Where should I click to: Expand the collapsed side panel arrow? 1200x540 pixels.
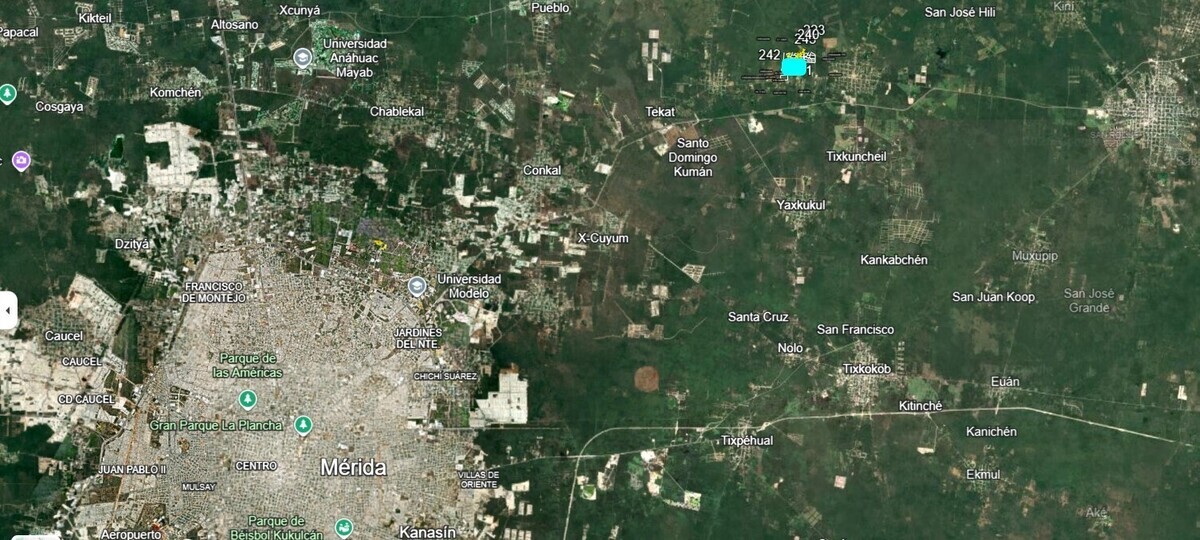click(x=8, y=310)
